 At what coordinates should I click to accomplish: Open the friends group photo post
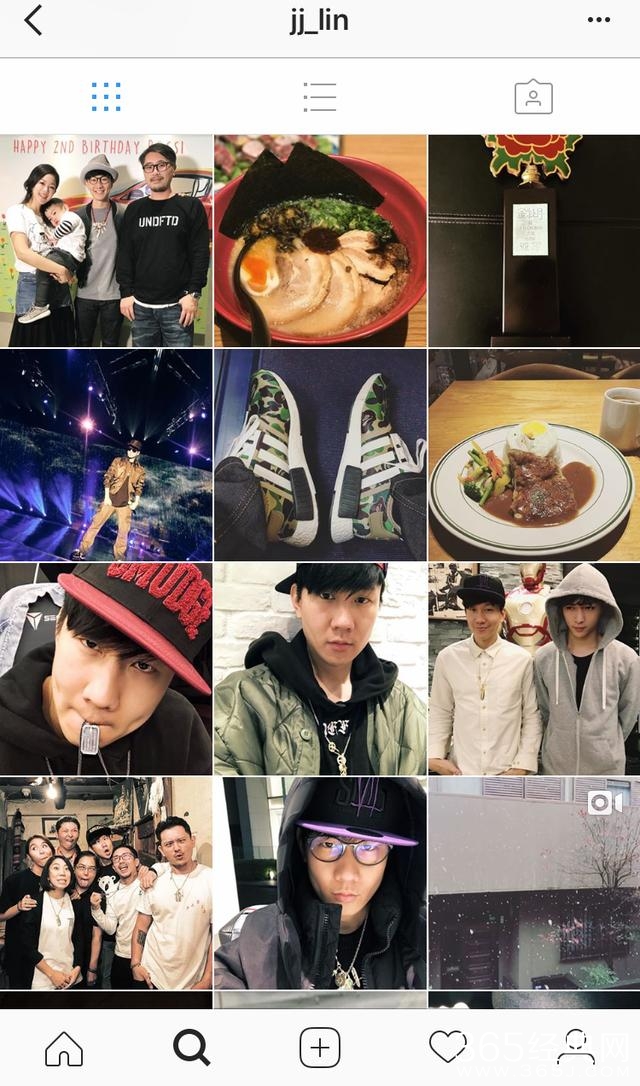[106, 883]
